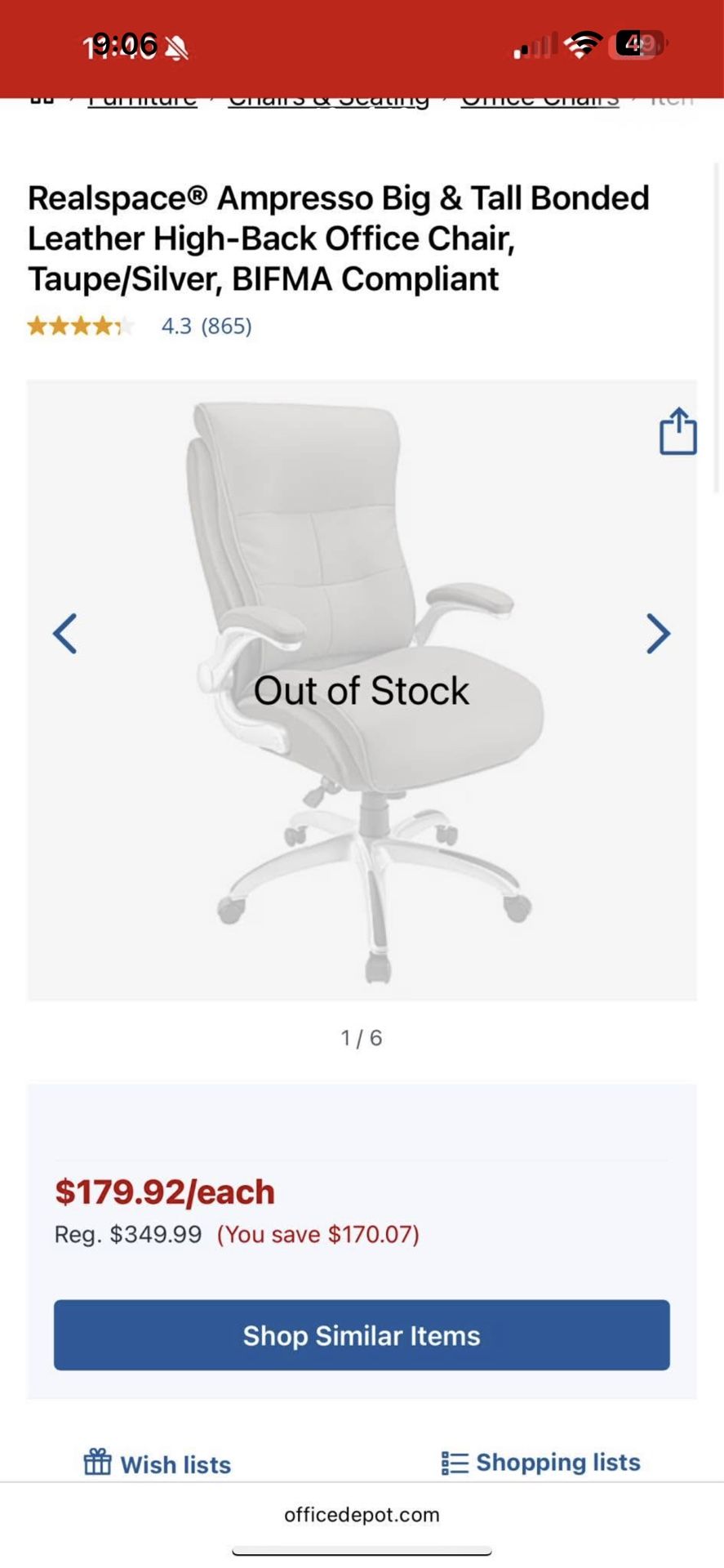Show the next product photo with right chevron
The width and height of the screenshot is (724, 1568).
click(x=657, y=634)
